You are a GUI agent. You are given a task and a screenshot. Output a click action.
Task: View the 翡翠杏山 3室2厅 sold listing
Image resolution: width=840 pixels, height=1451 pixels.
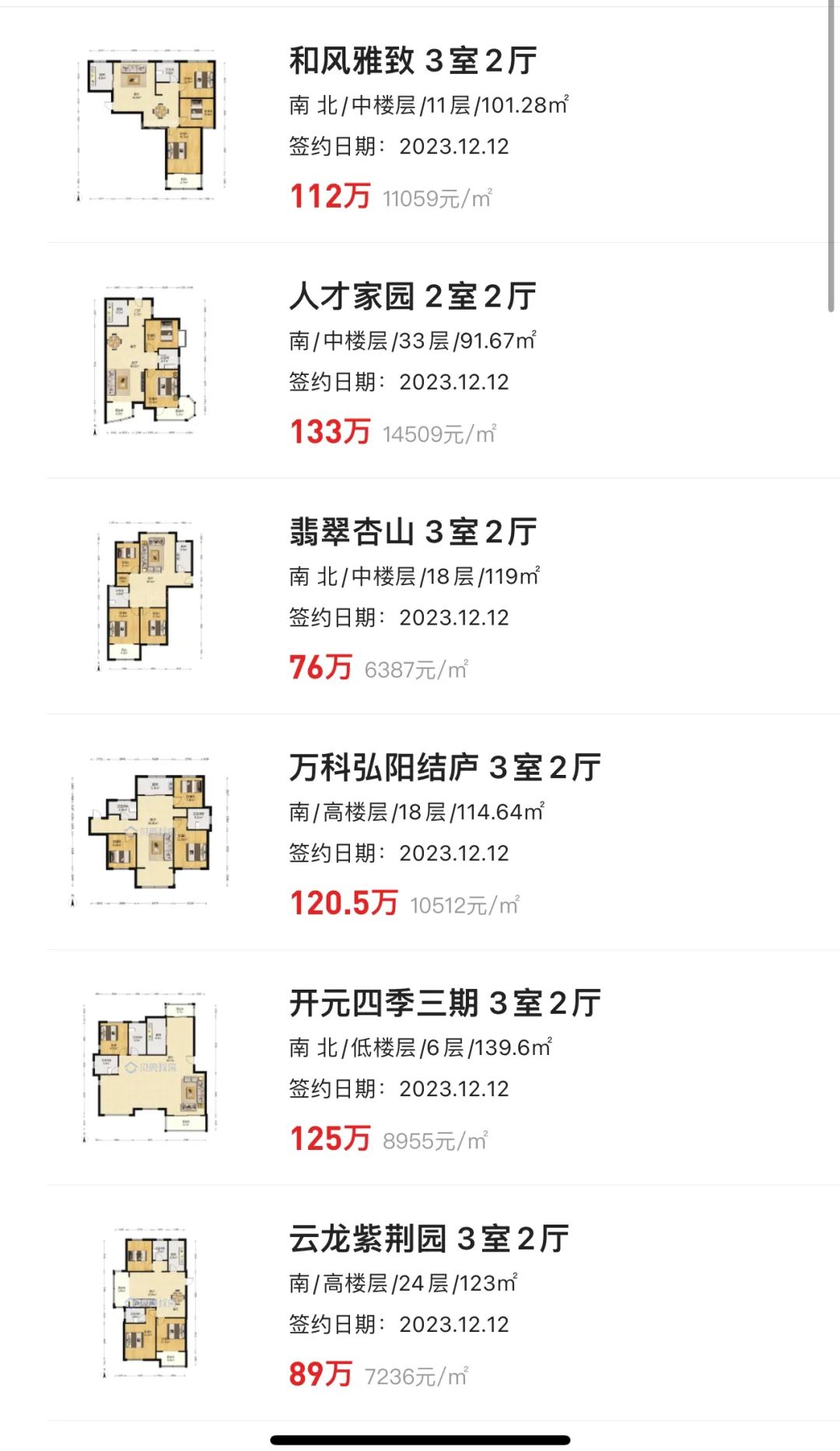pos(413,533)
